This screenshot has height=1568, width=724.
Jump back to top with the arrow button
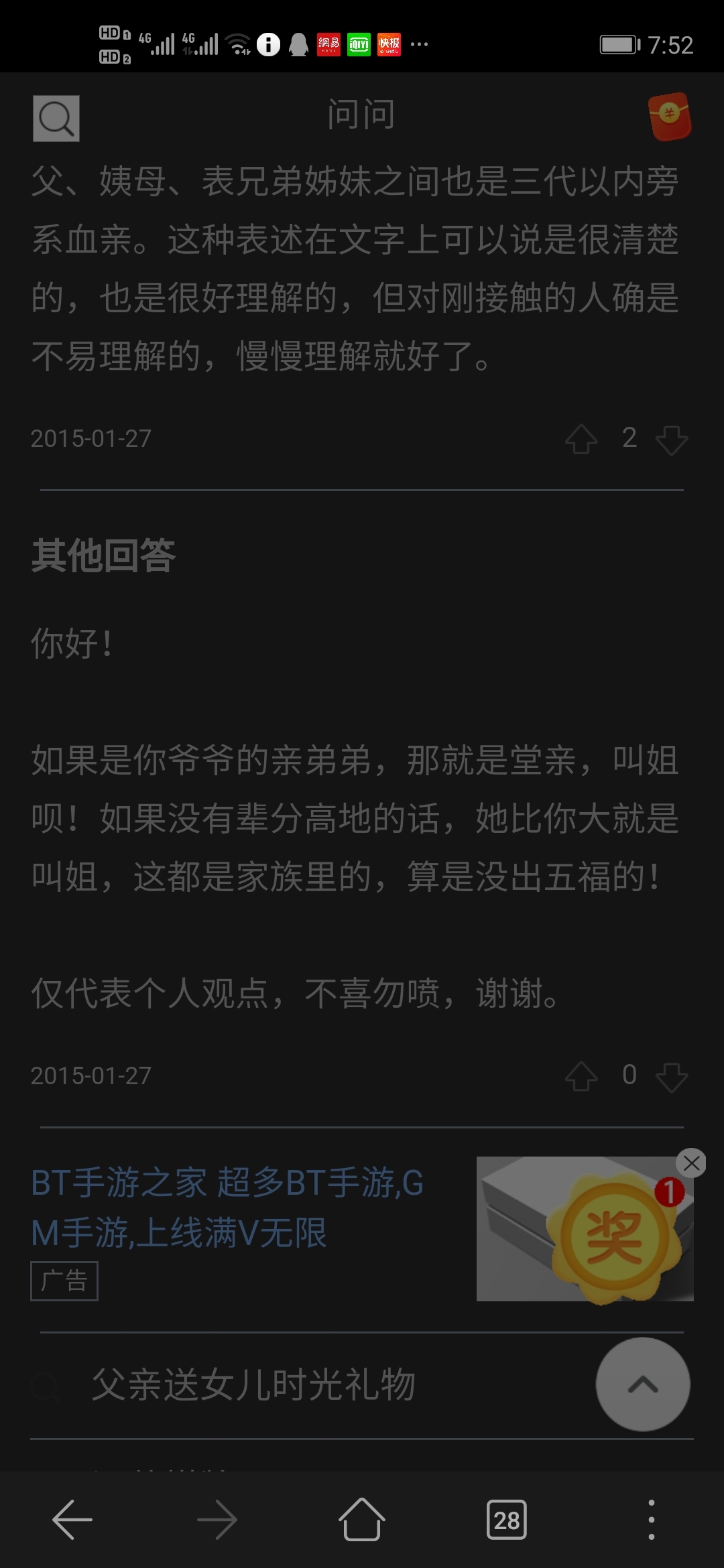click(x=643, y=1384)
